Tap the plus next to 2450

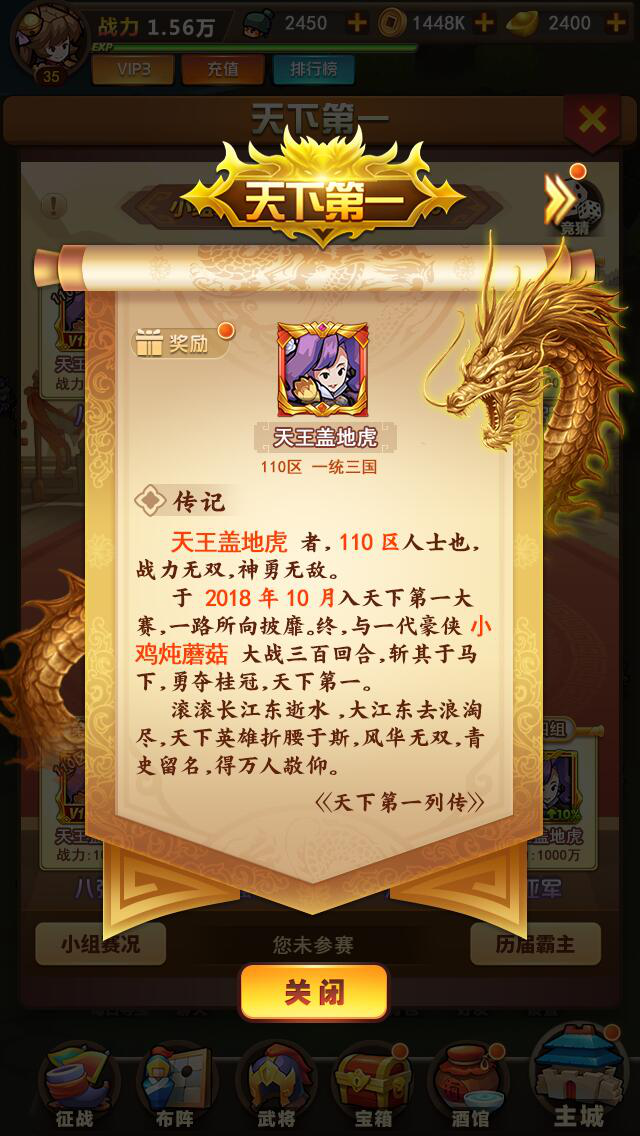click(357, 22)
